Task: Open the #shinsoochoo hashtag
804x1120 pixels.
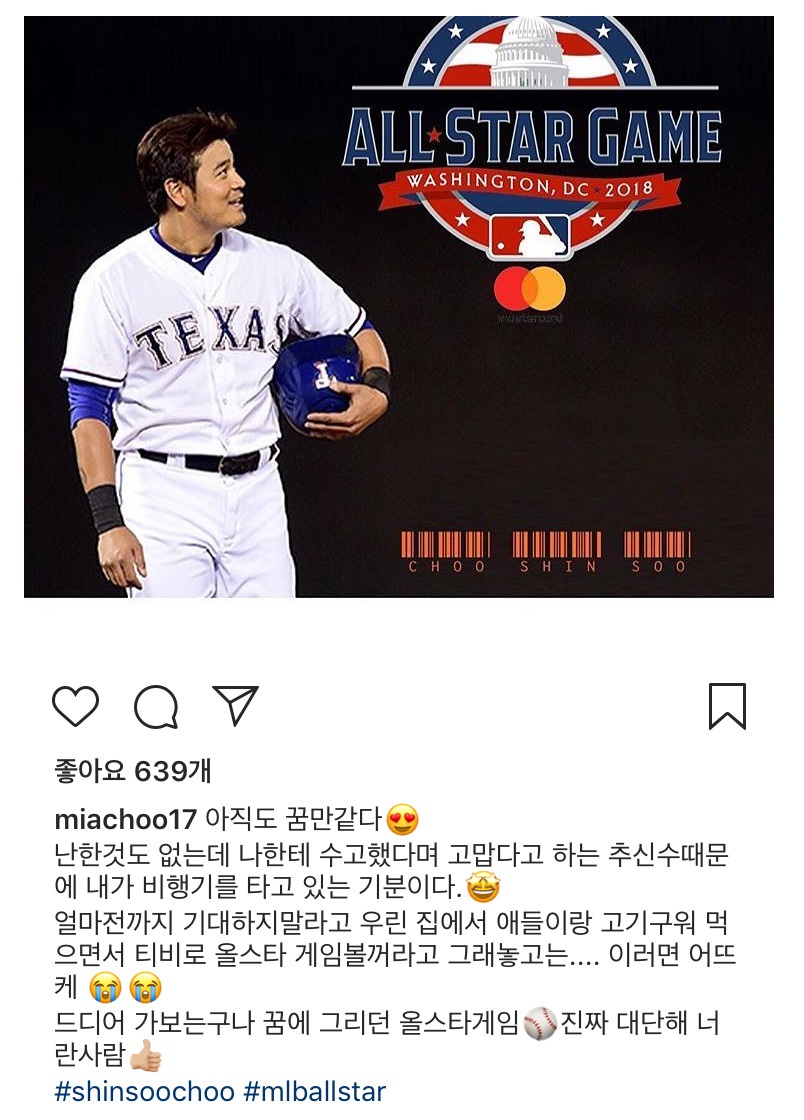Action: 144,1091
